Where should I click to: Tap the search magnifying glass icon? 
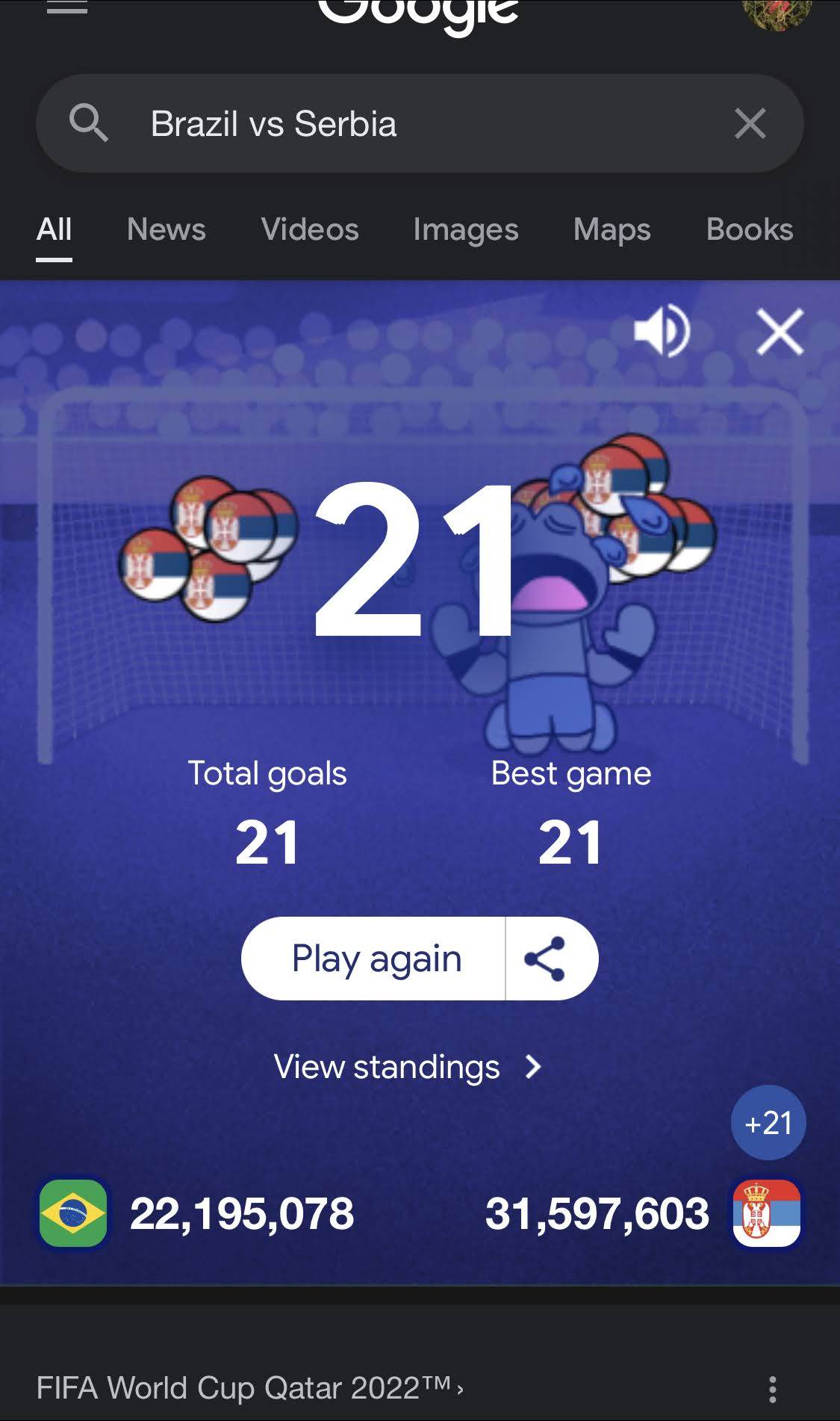tap(90, 123)
